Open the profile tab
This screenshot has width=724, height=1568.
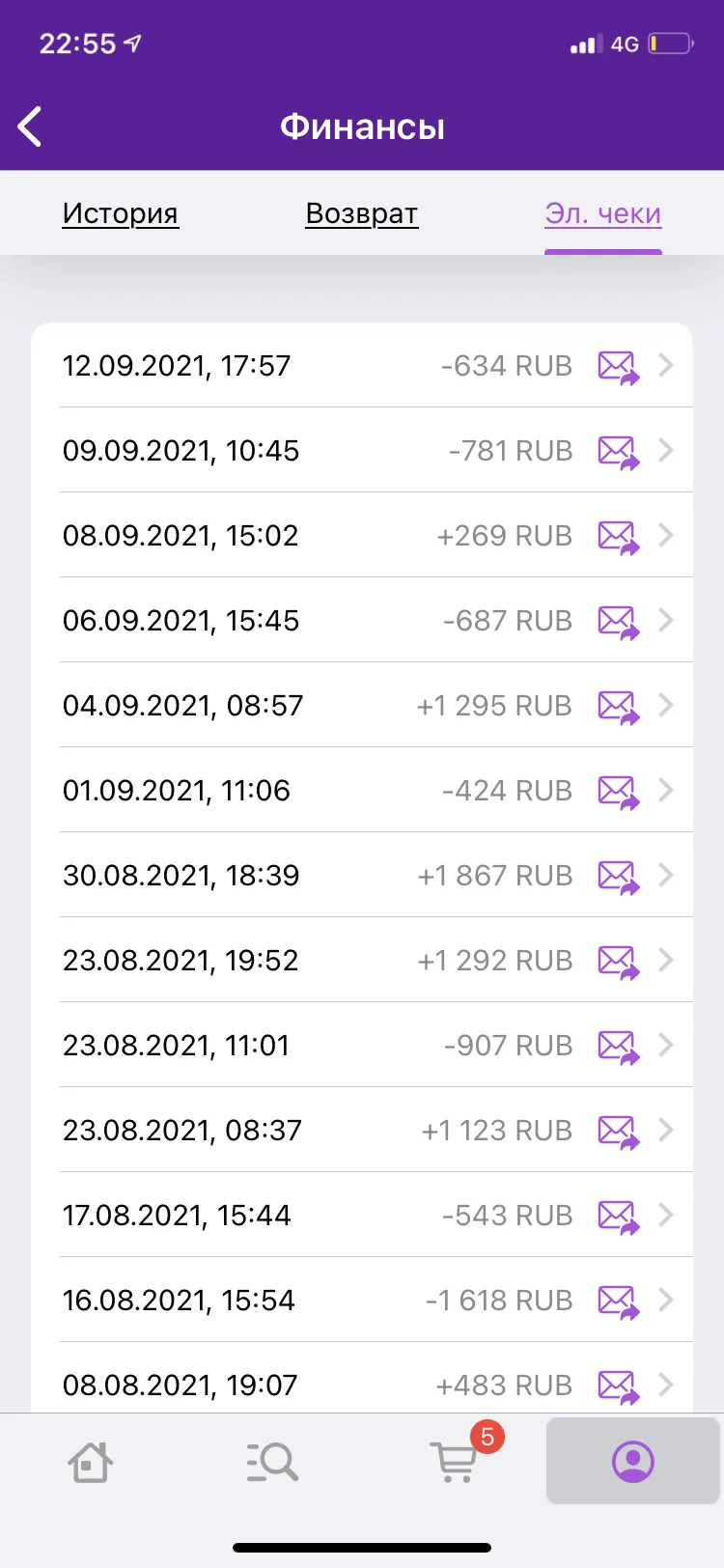click(x=633, y=1461)
